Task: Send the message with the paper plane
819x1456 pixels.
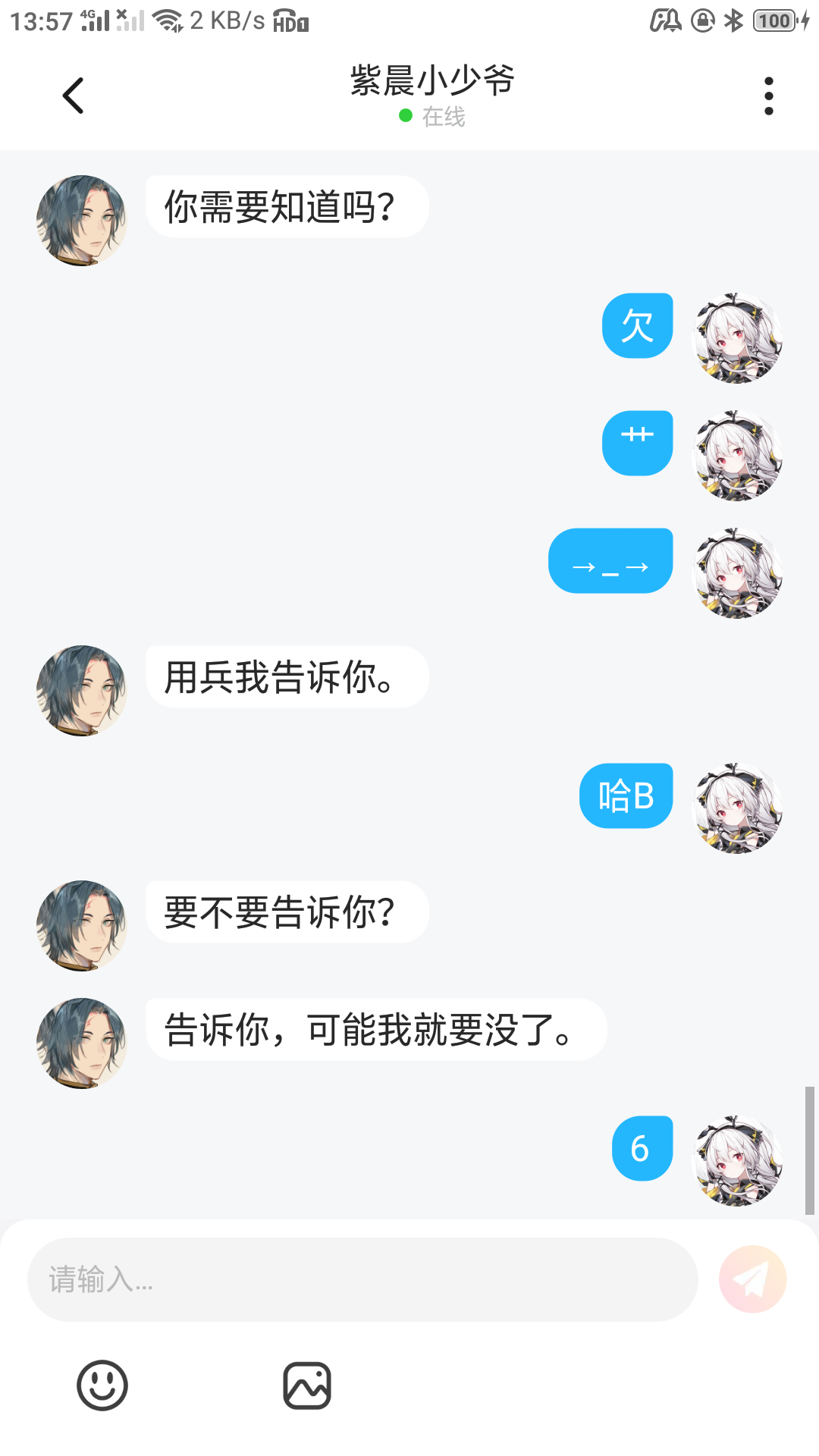Action: point(752,1279)
